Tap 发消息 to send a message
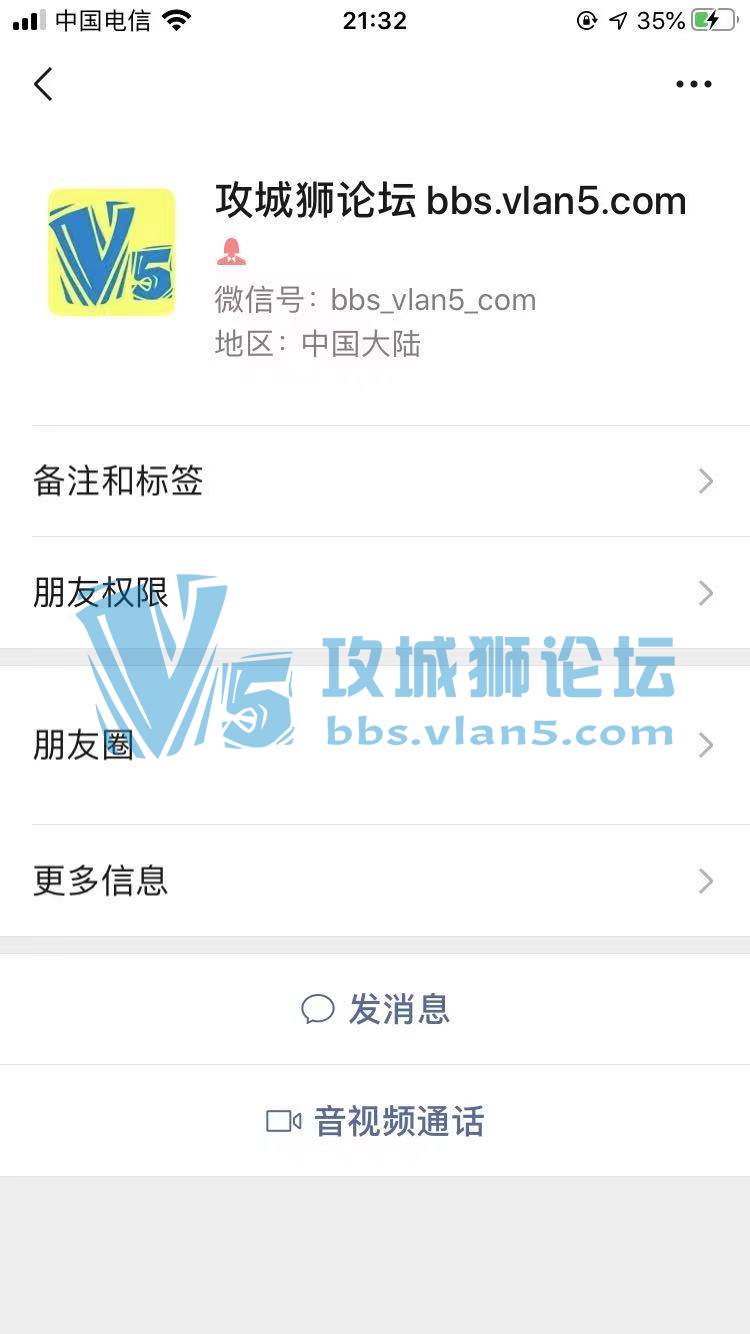Image resolution: width=750 pixels, height=1334 pixels. point(375,1009)
